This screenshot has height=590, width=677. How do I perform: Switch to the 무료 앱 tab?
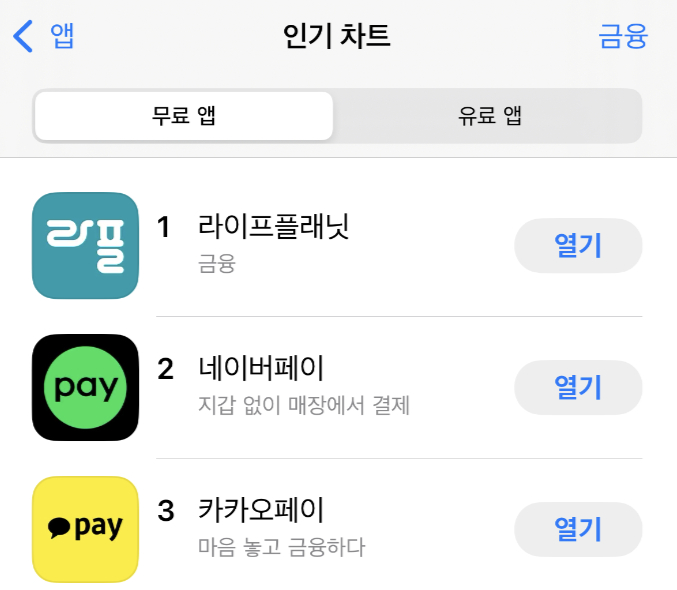(x=184, y=116)
